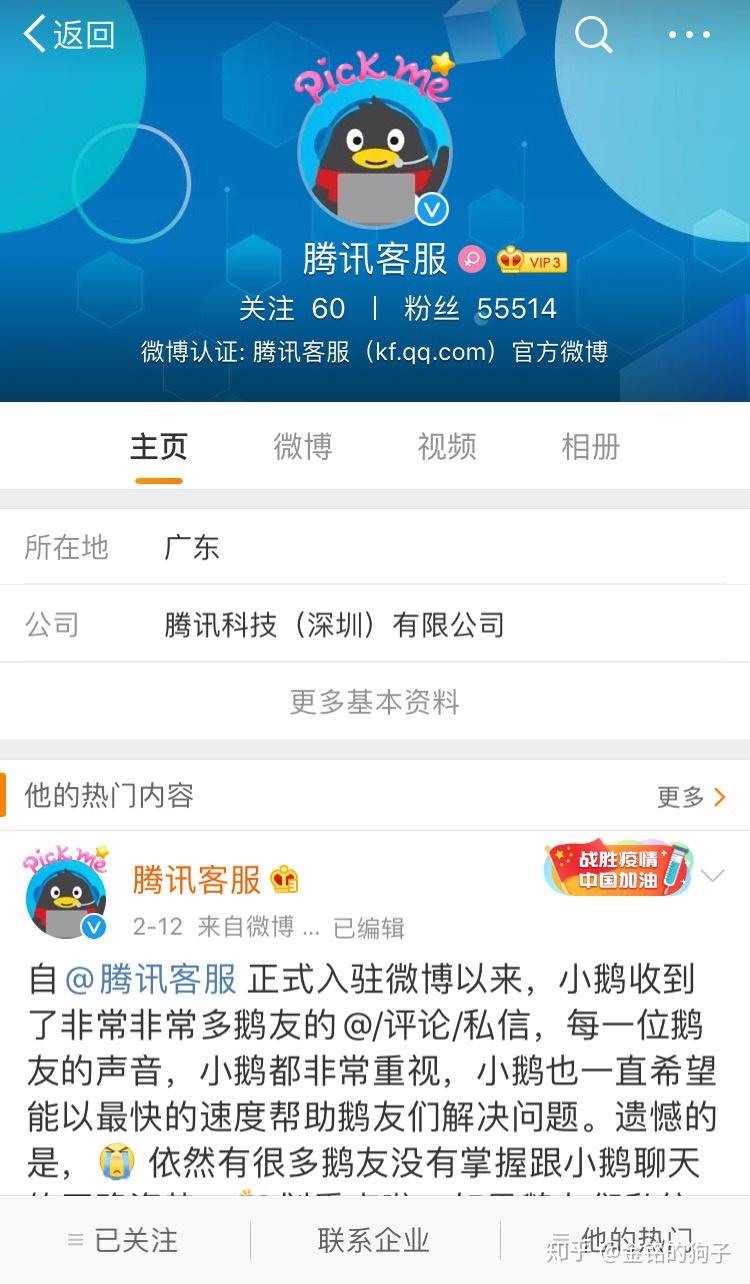Tap the @腾讯客服 mention link
The width and height of the screenshot is (750, 1284).
(x=151, y=979)
